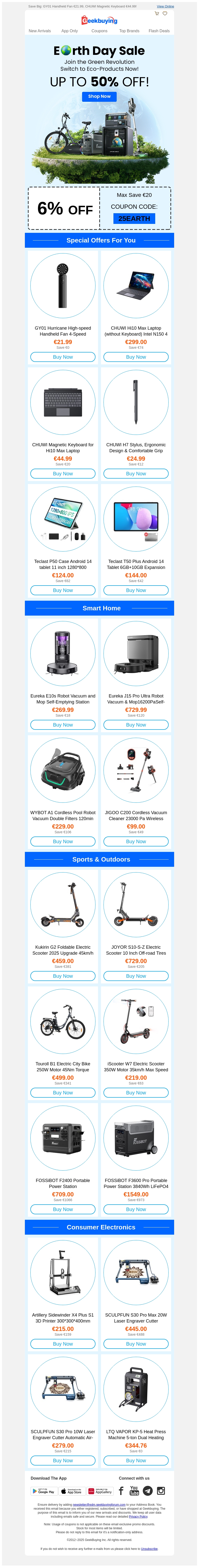Tap the Unsubscribe link
The width and height of the screenshot is (199, 1568).
coord(149,1549)
